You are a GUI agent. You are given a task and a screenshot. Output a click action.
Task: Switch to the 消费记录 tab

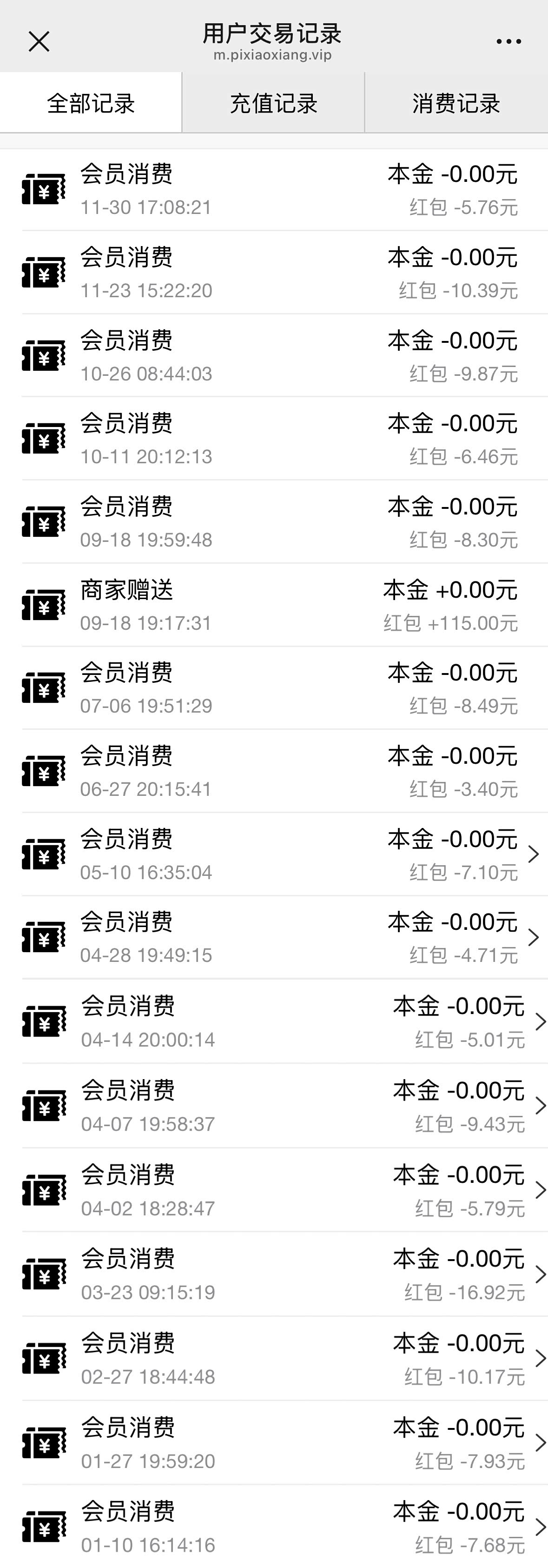456,103
